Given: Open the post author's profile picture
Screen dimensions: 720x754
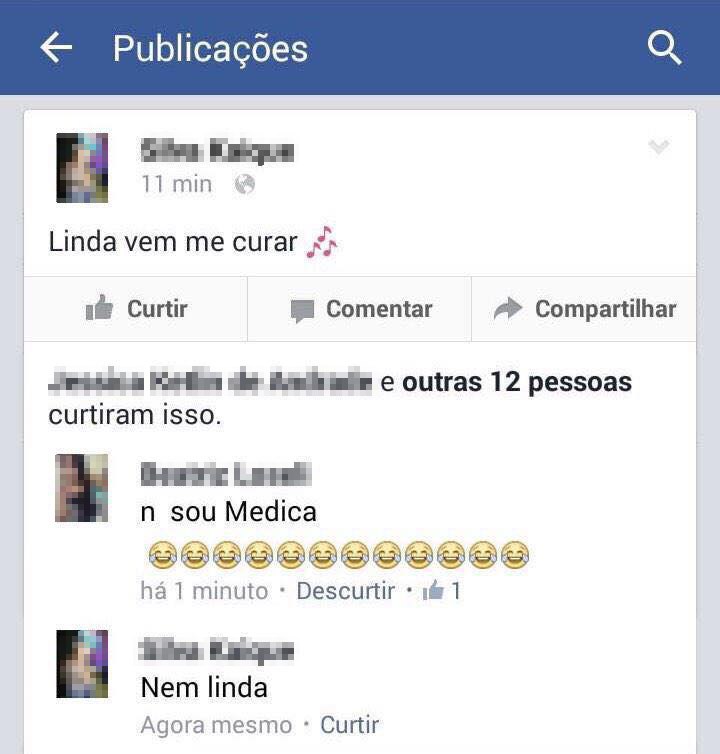Looking at the screenshot, I should [x=82, y=168].
